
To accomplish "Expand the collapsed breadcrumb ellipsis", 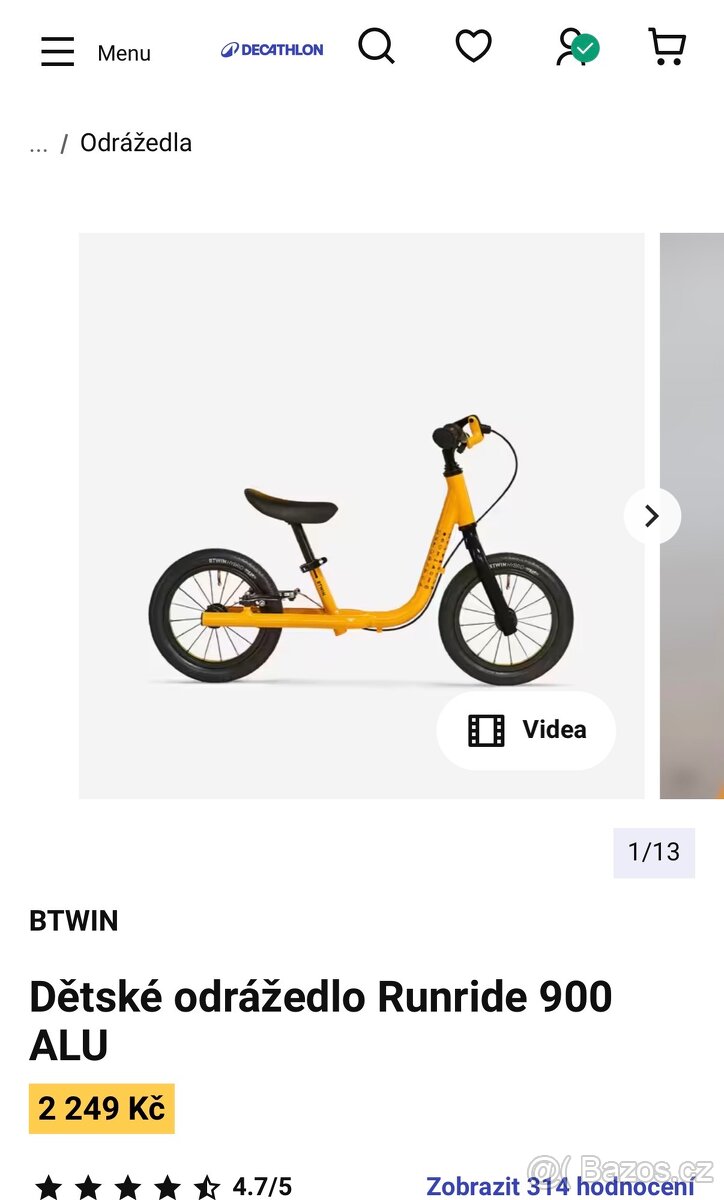I will pyautogui.click(x=38, y=145).
